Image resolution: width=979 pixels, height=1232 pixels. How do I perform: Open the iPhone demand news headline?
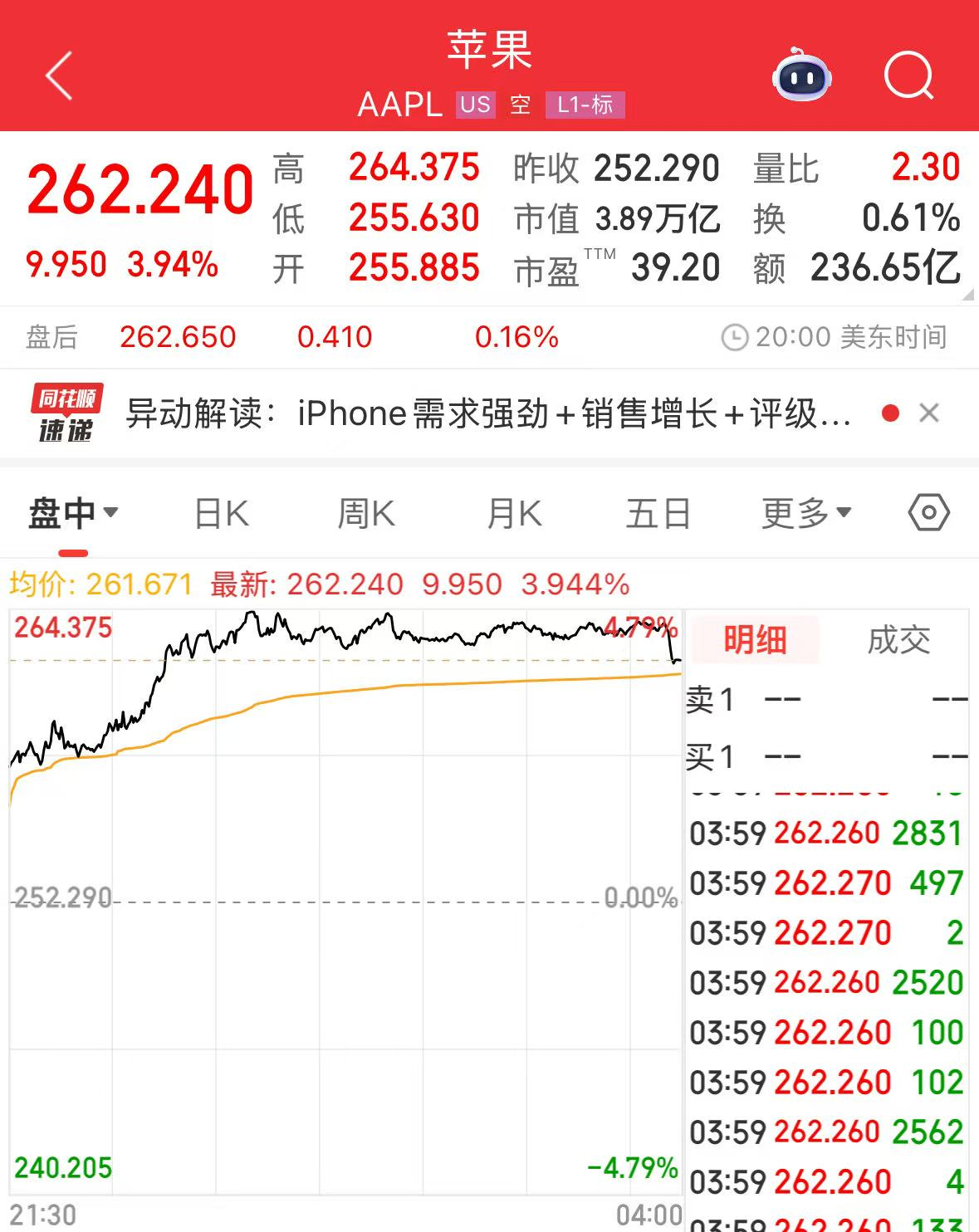[490, 413]
